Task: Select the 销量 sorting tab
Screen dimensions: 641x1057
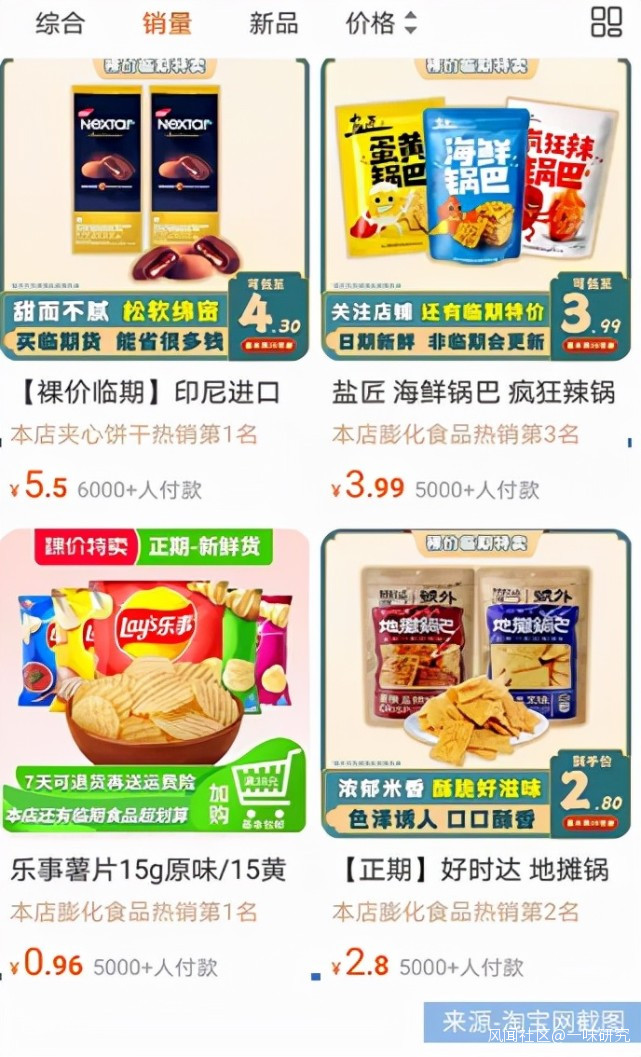Action: [x=167, y=24]
